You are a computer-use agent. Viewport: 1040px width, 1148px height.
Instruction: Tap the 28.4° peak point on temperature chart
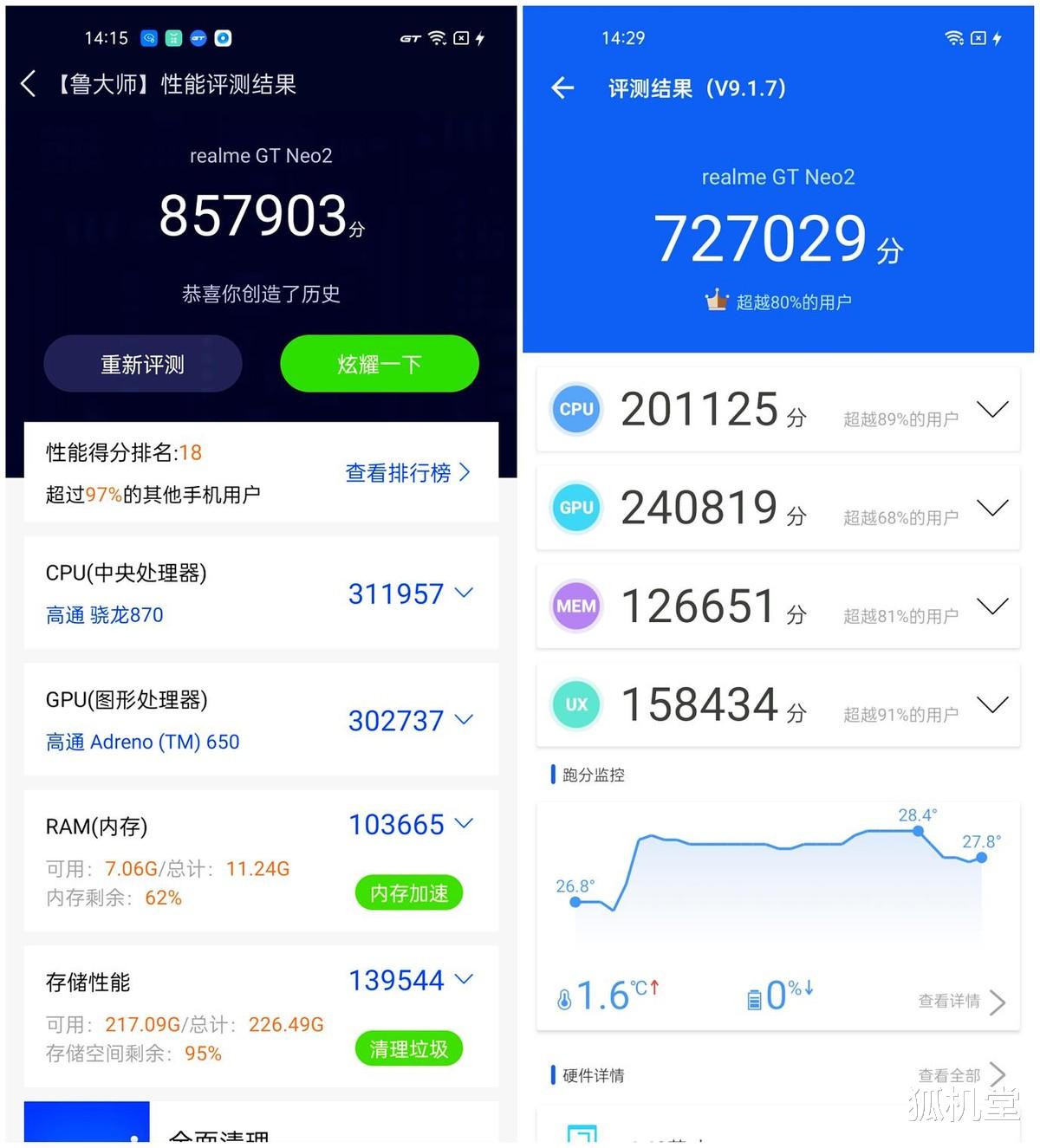[918, 830]
